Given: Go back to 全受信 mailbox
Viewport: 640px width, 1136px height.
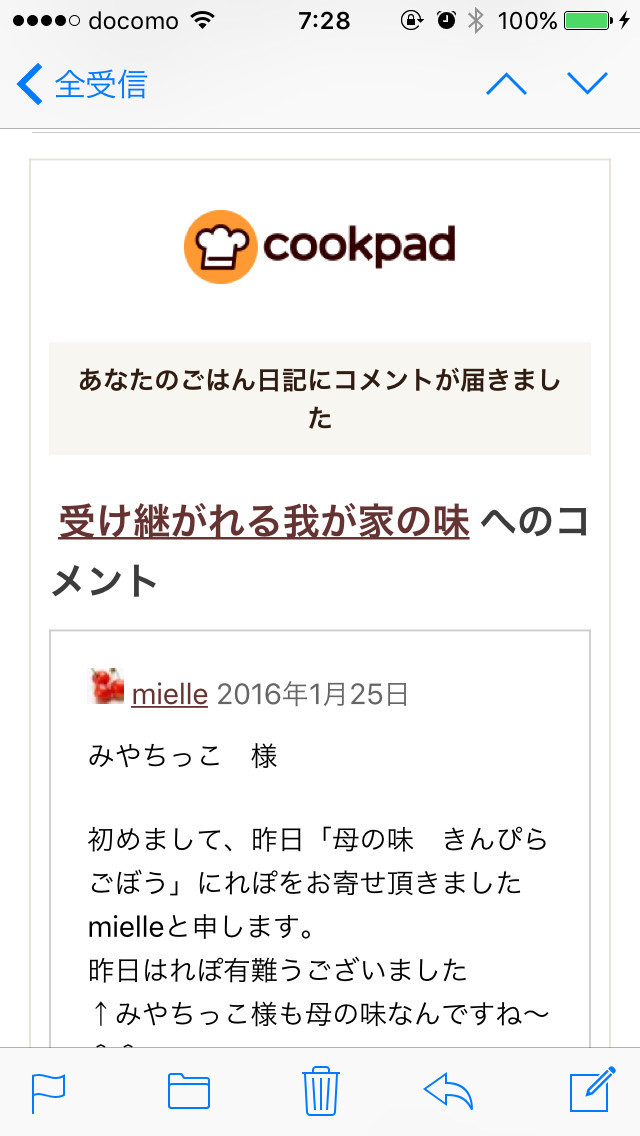Looking at the screenshot, I should pos(82,84).
